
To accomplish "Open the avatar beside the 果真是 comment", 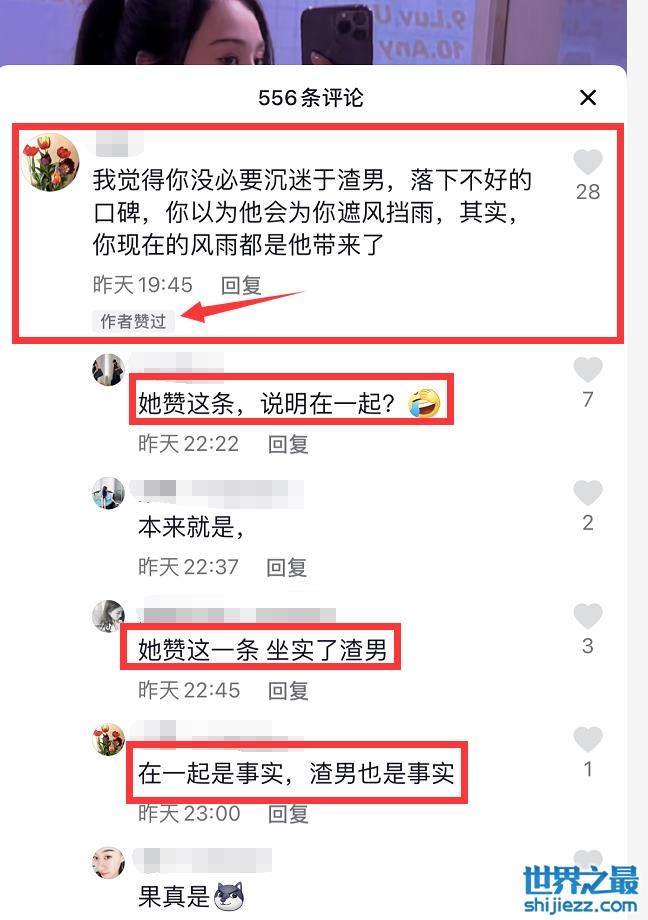I will coord(108,861).
